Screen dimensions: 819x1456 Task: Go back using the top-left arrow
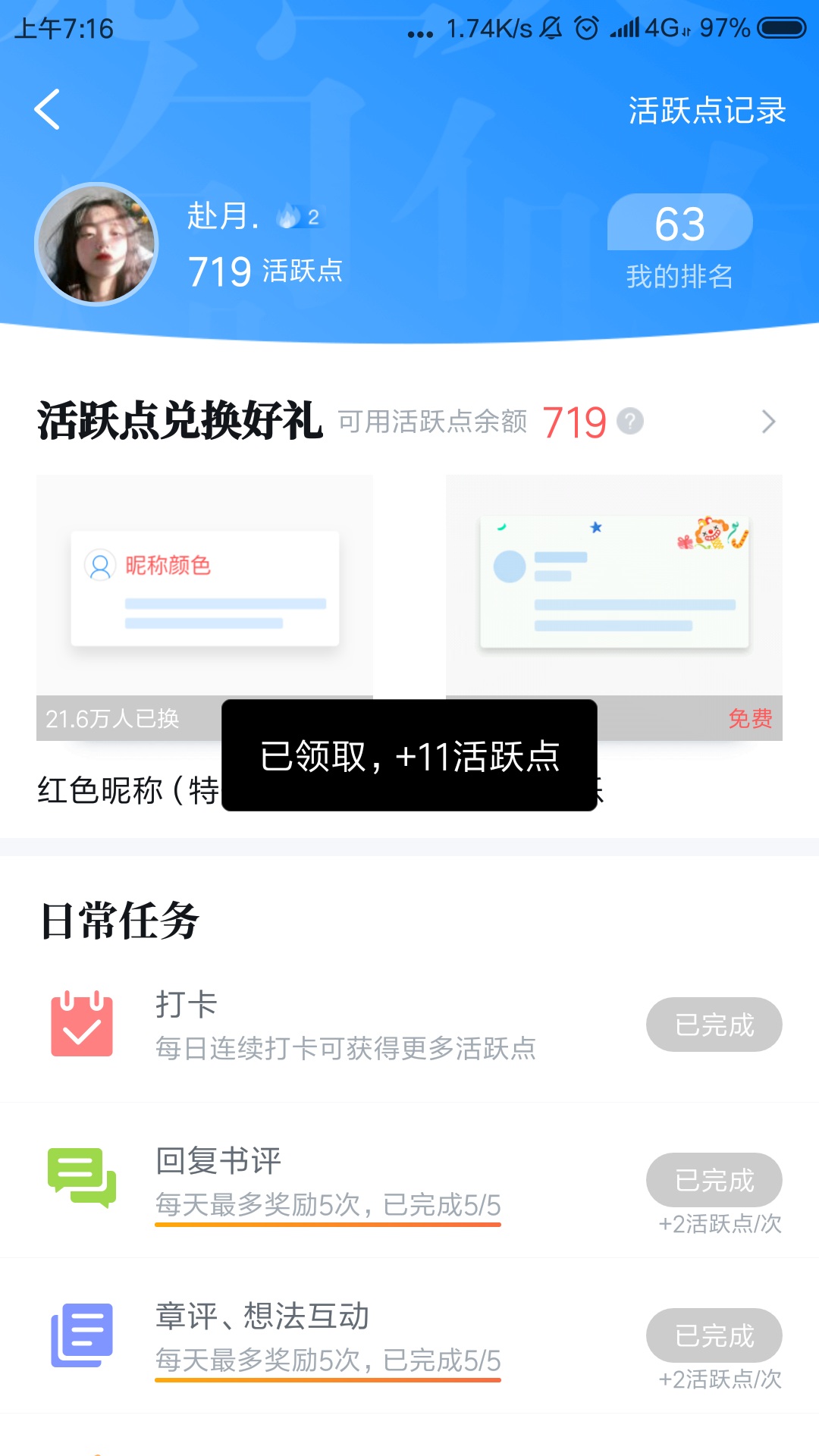tap(47, 110)
